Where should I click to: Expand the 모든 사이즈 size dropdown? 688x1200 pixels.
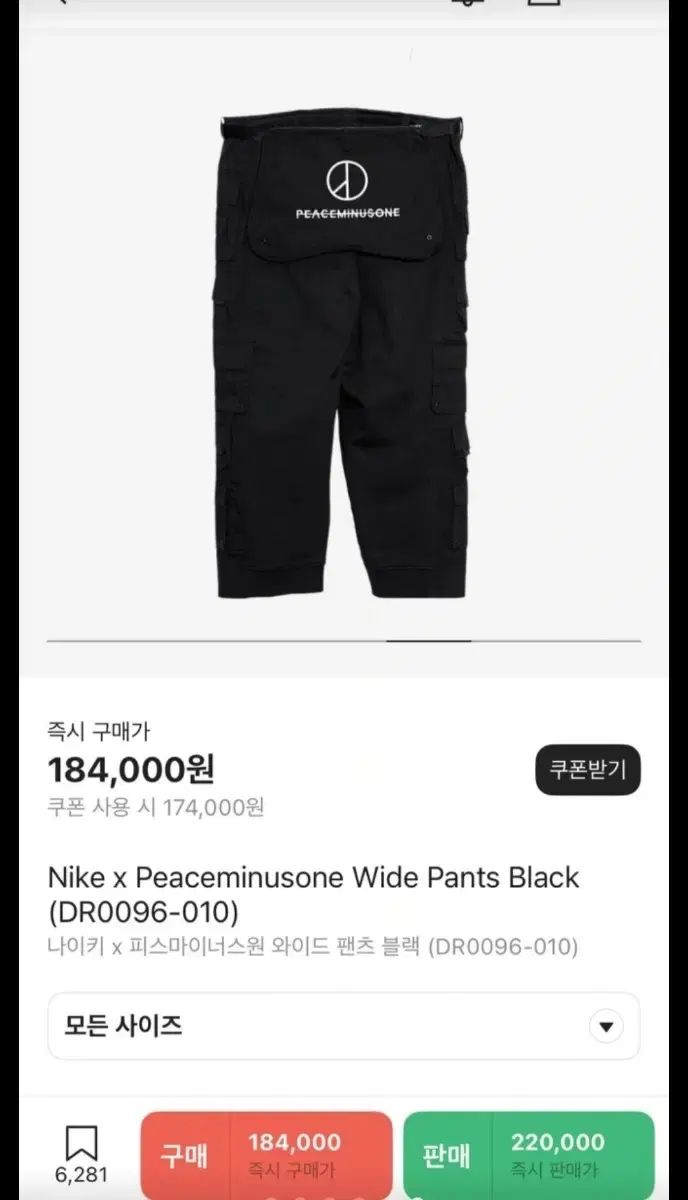click(x=343, y=1026)
